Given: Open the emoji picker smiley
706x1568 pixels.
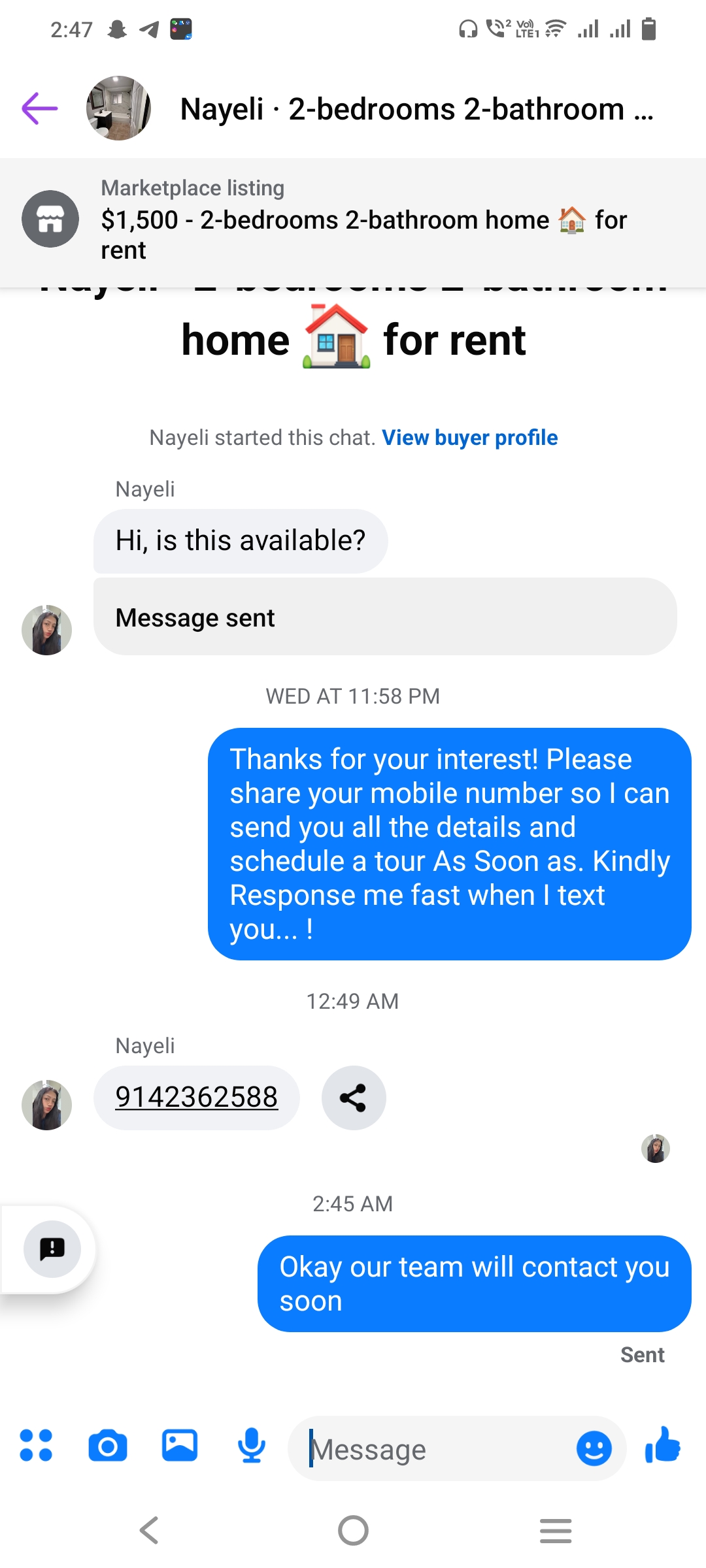Looking at the screenshot, I should (x=594, y=1448).
